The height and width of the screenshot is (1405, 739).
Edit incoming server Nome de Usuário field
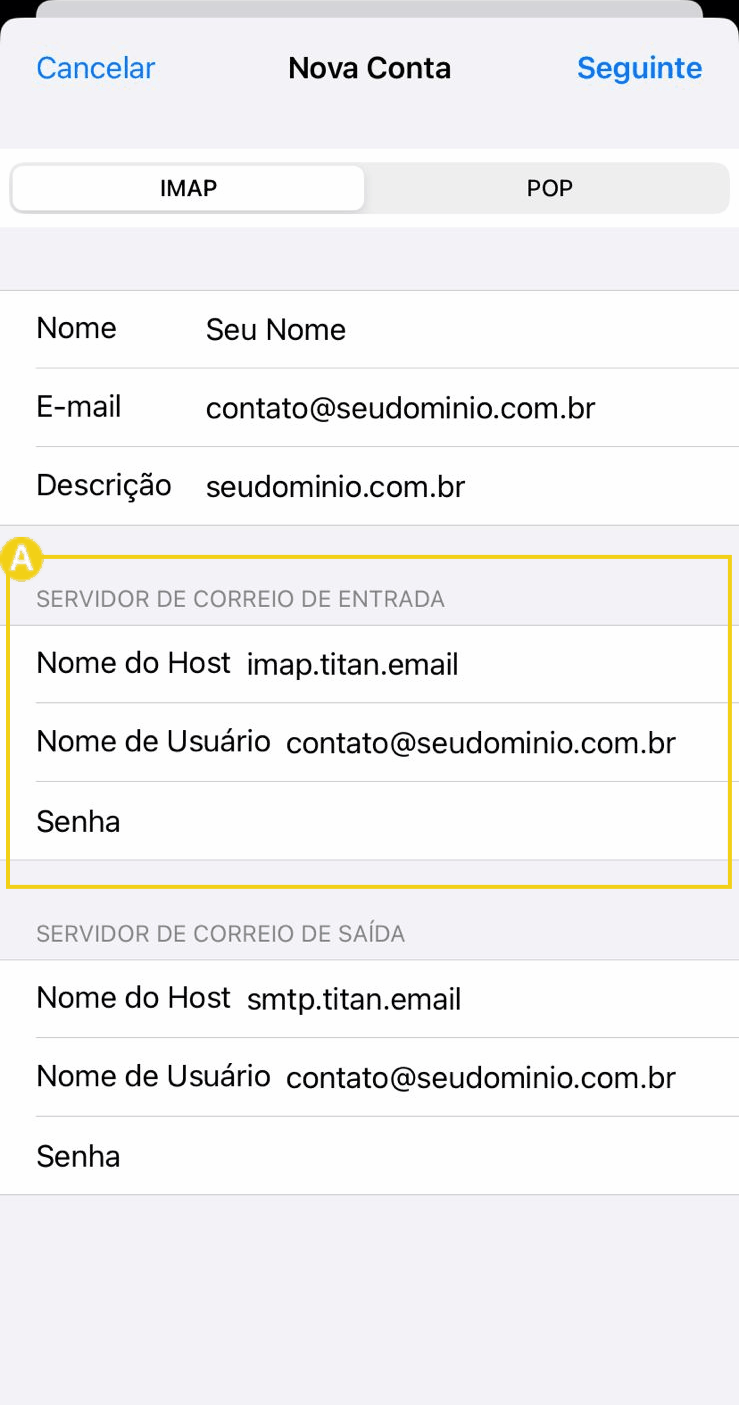[480, 743]
